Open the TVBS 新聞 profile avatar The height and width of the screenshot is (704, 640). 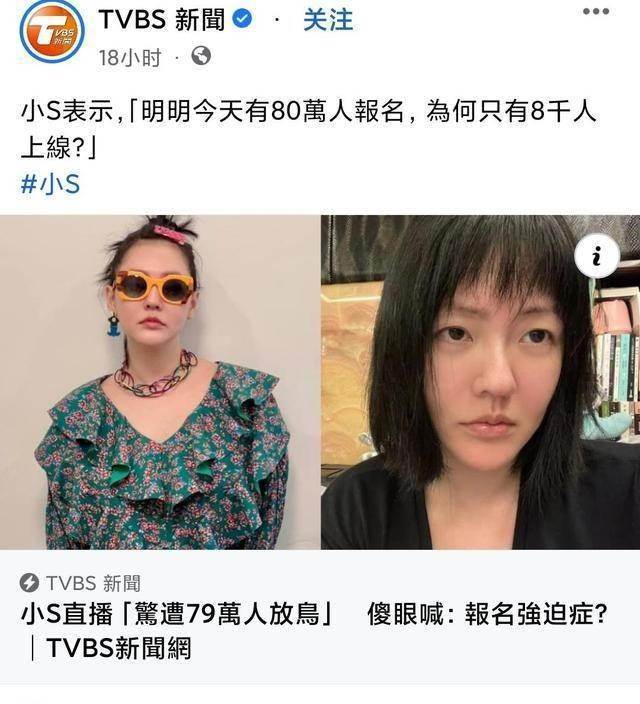coord(51,33)
